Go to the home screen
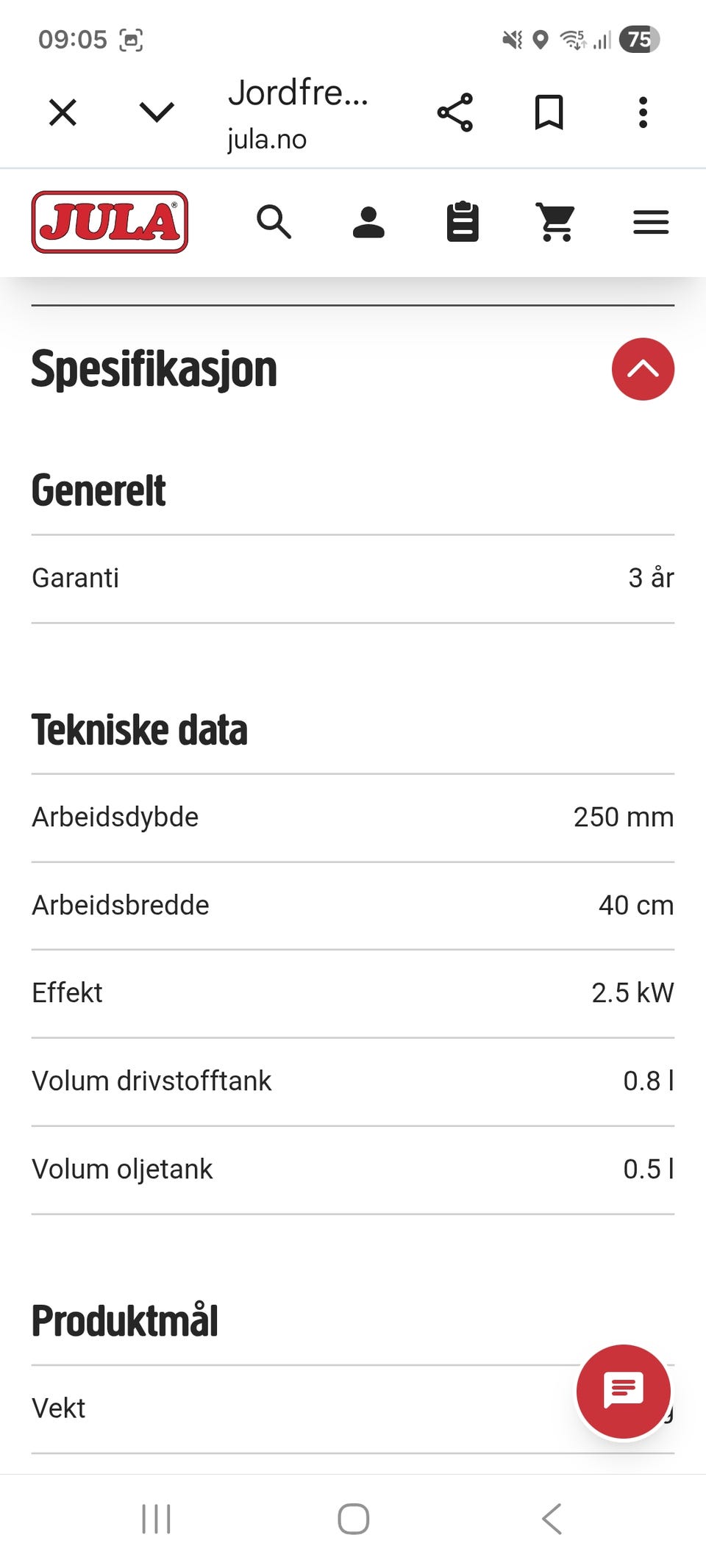 (x=353, y=1519)
